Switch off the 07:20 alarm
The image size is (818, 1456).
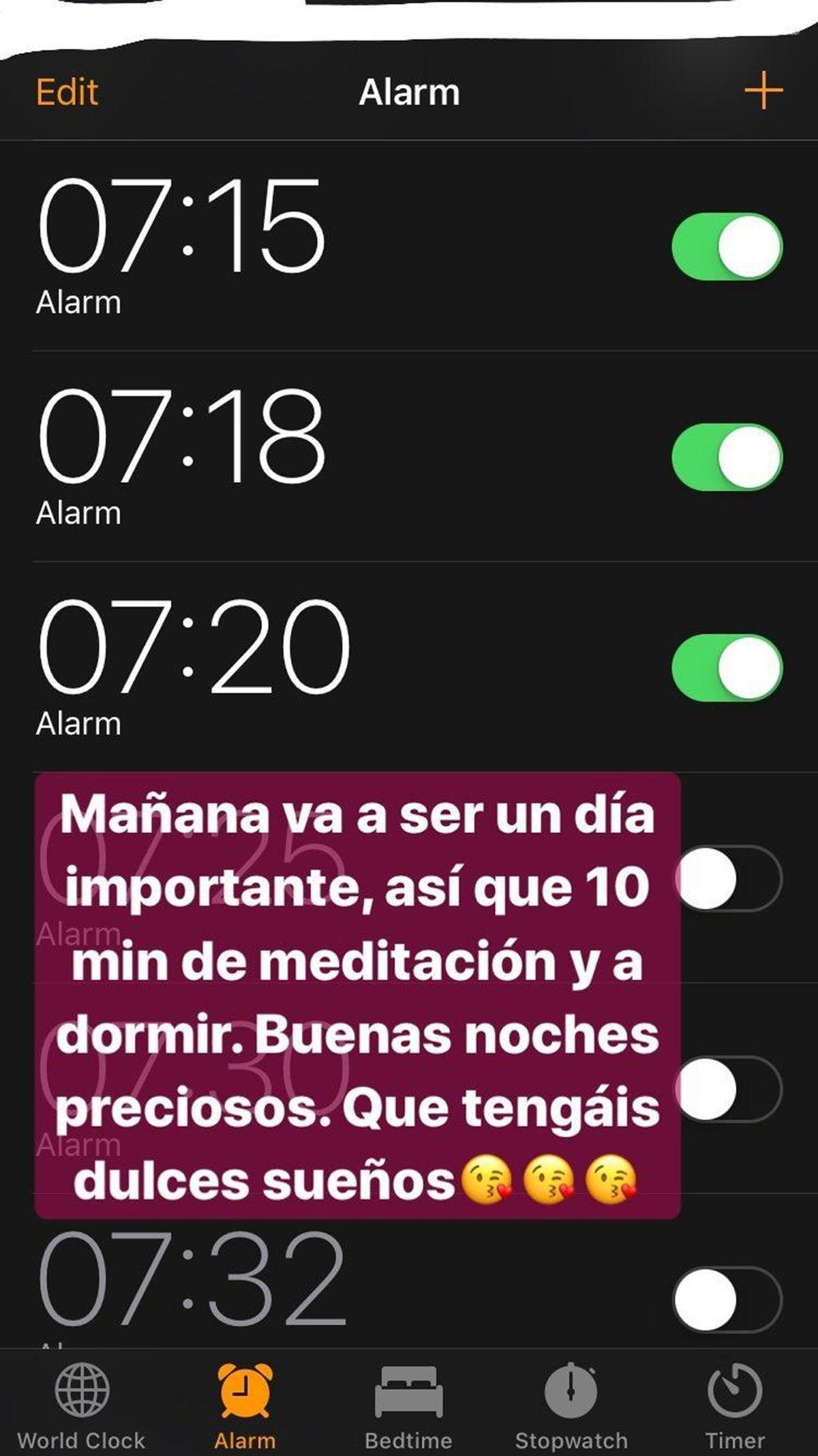727,667
